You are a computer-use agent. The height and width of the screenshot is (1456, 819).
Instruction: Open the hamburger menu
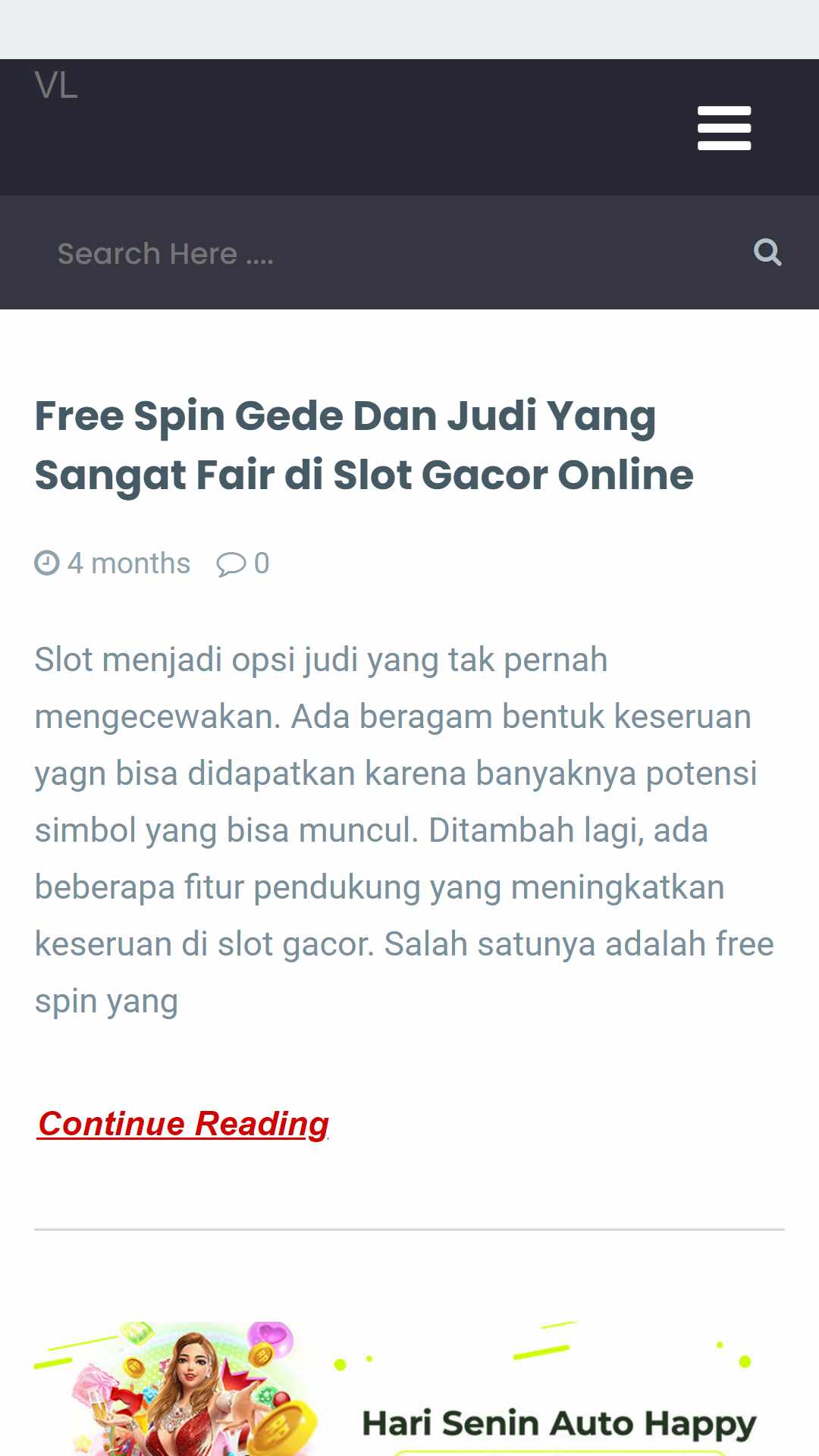pyautogui.click(x=724, y=128)
